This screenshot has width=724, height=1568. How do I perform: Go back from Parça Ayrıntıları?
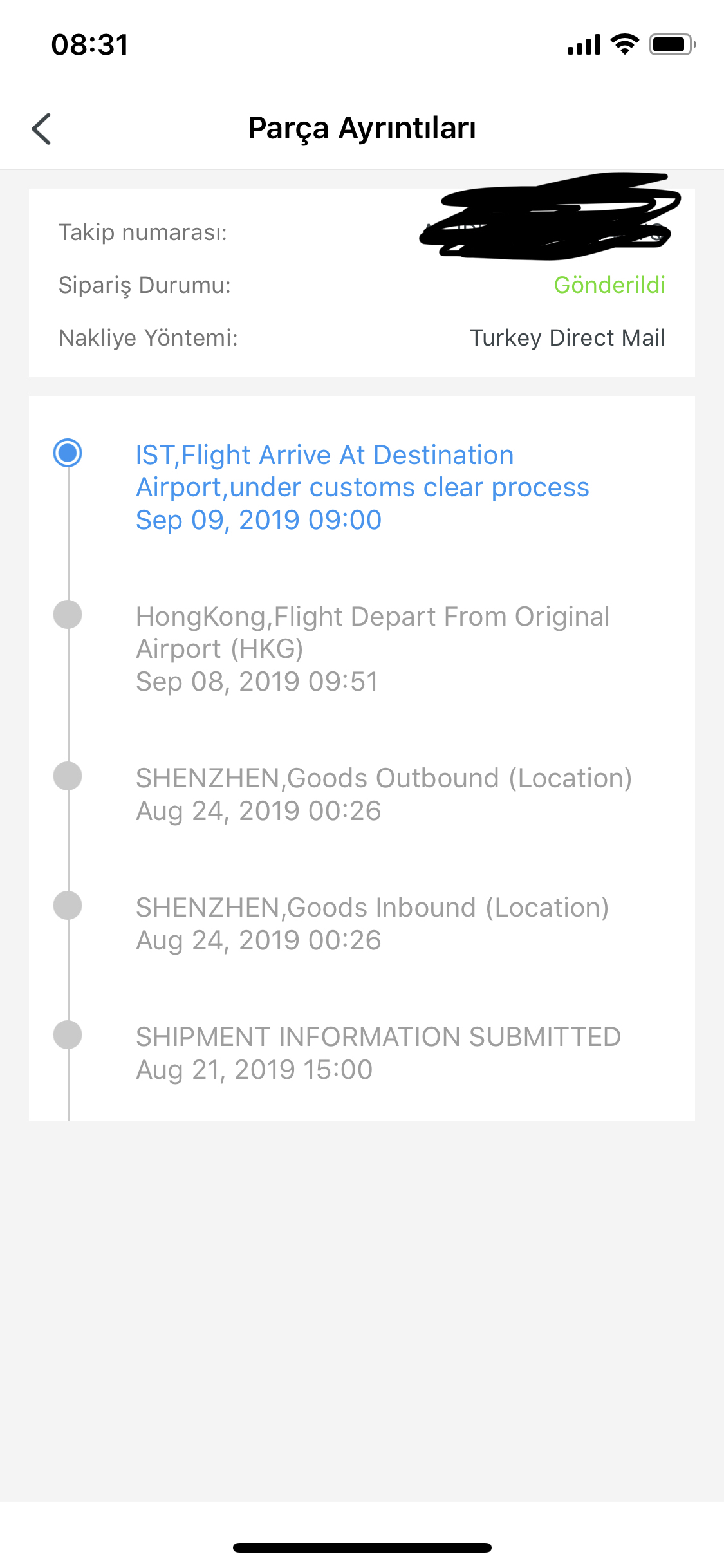[41, 129]
